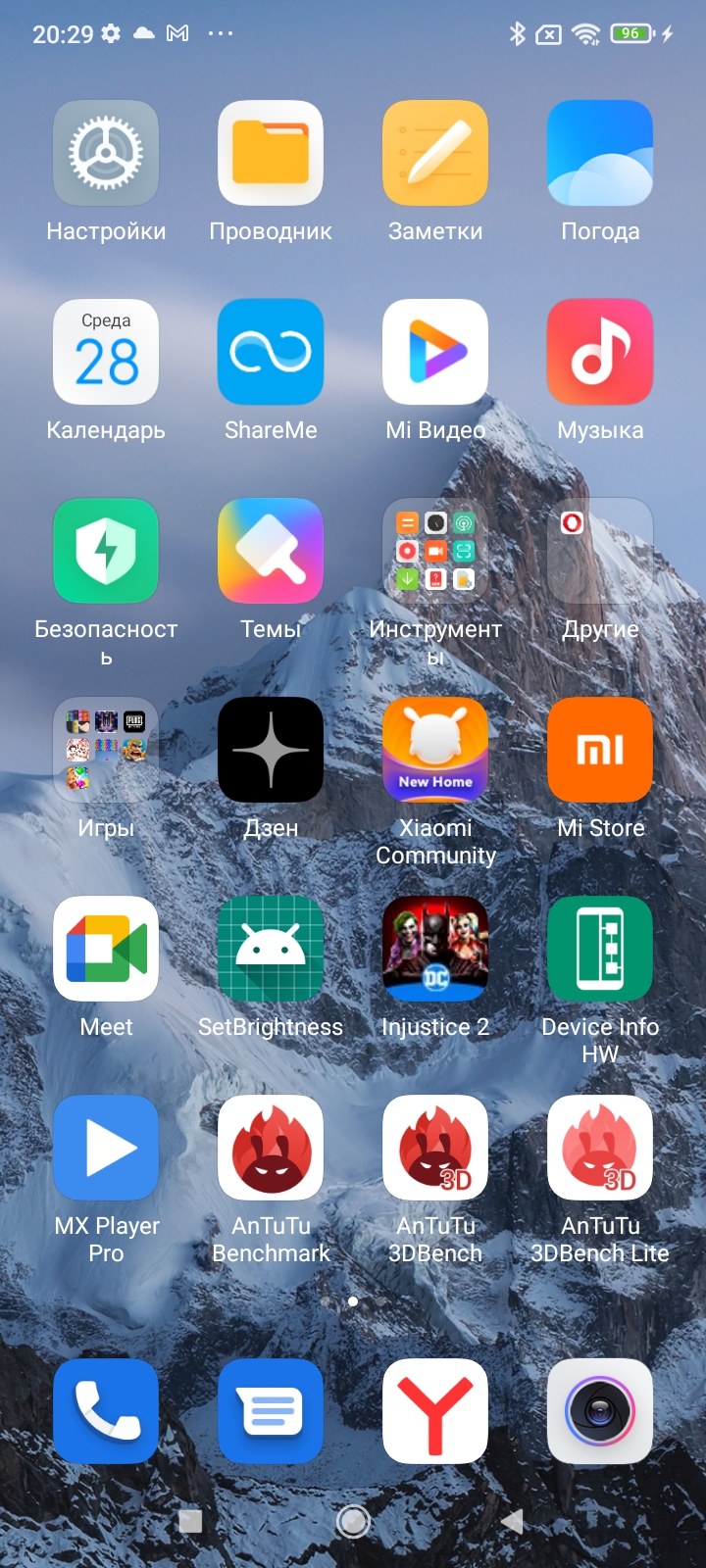The image size is (706, 1568).
Task: Launch ShareMe
Action: [x=271, y=352]
